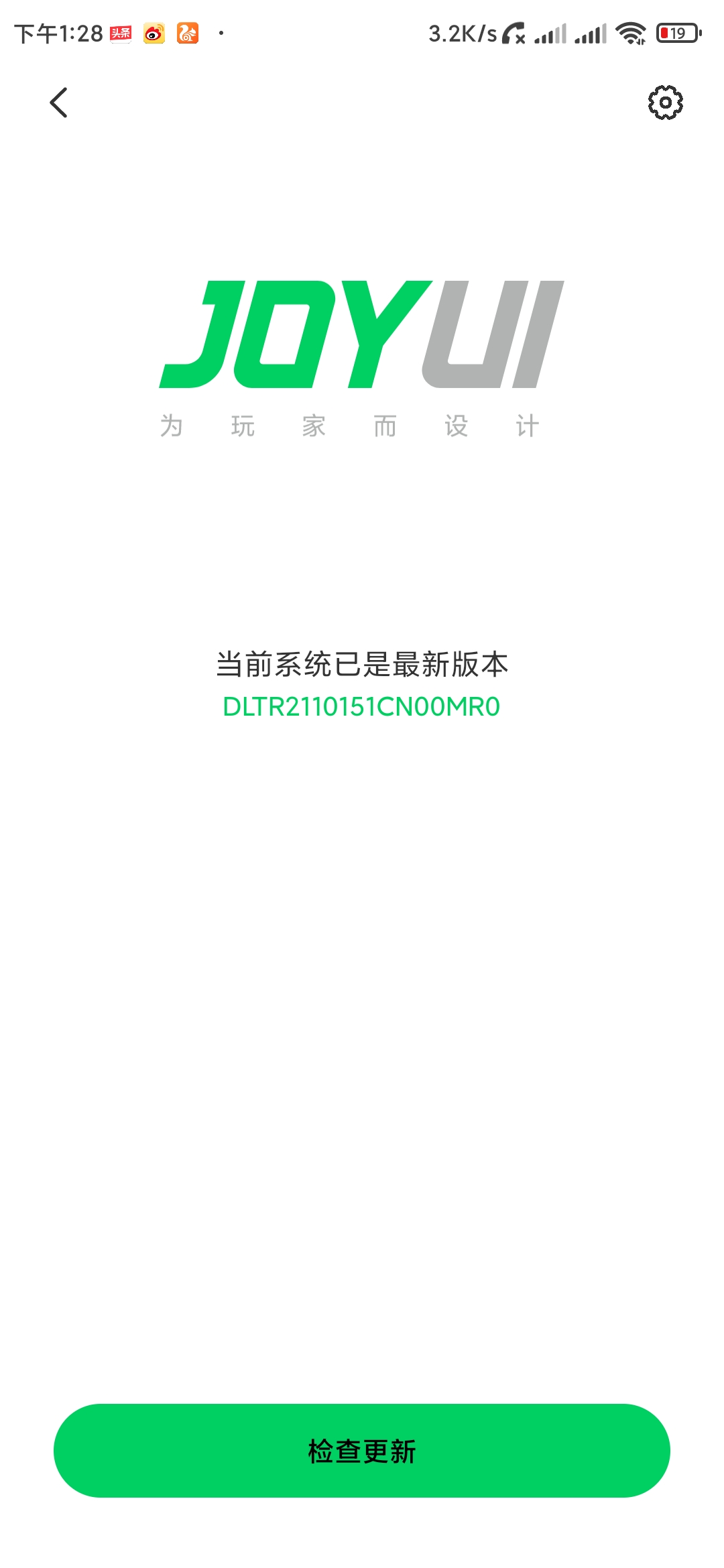Open update settings gear icon
This screenshot has width=724, height=1568.
[665, 103]
